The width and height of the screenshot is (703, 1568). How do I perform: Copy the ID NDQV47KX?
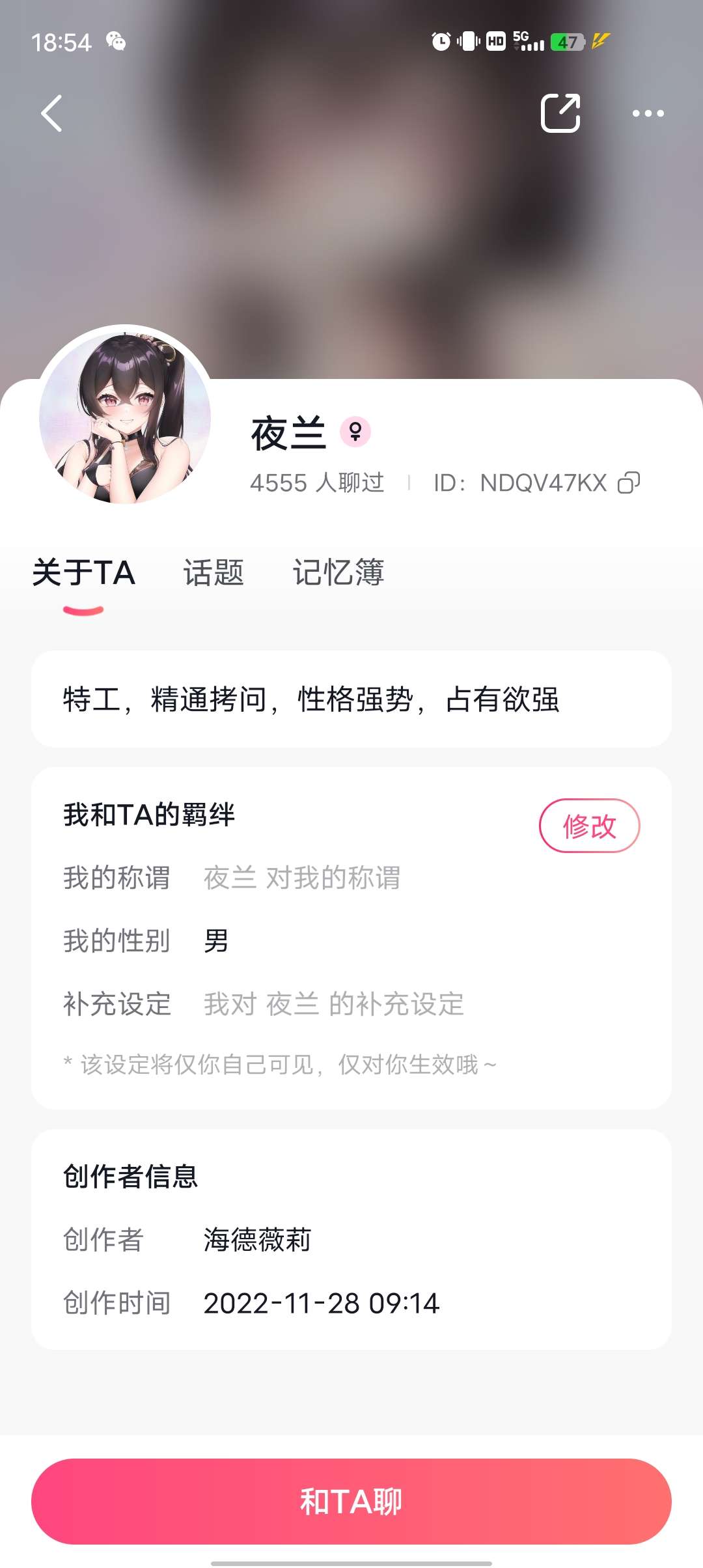click(x=629, y=483)
